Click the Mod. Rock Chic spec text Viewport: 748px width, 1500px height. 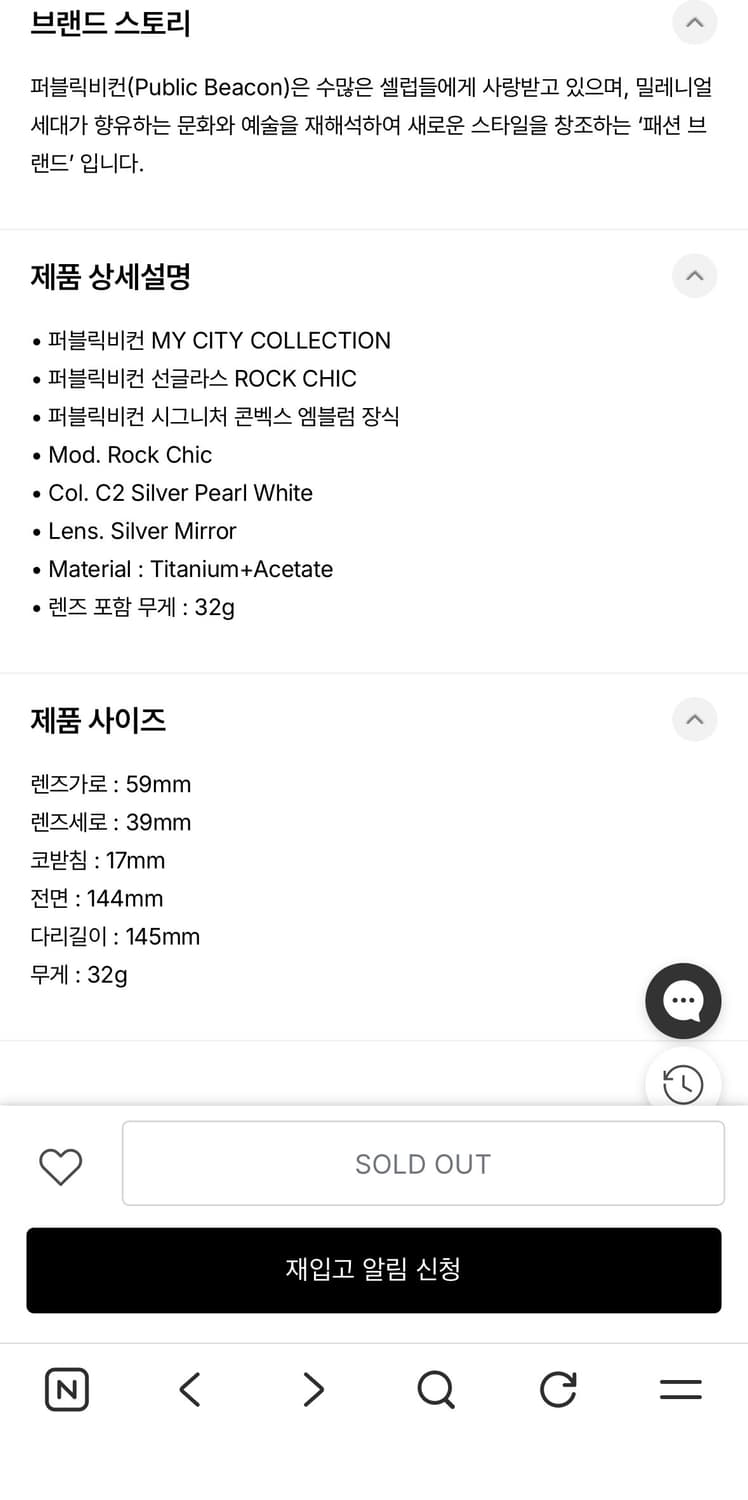coord(130,455)
